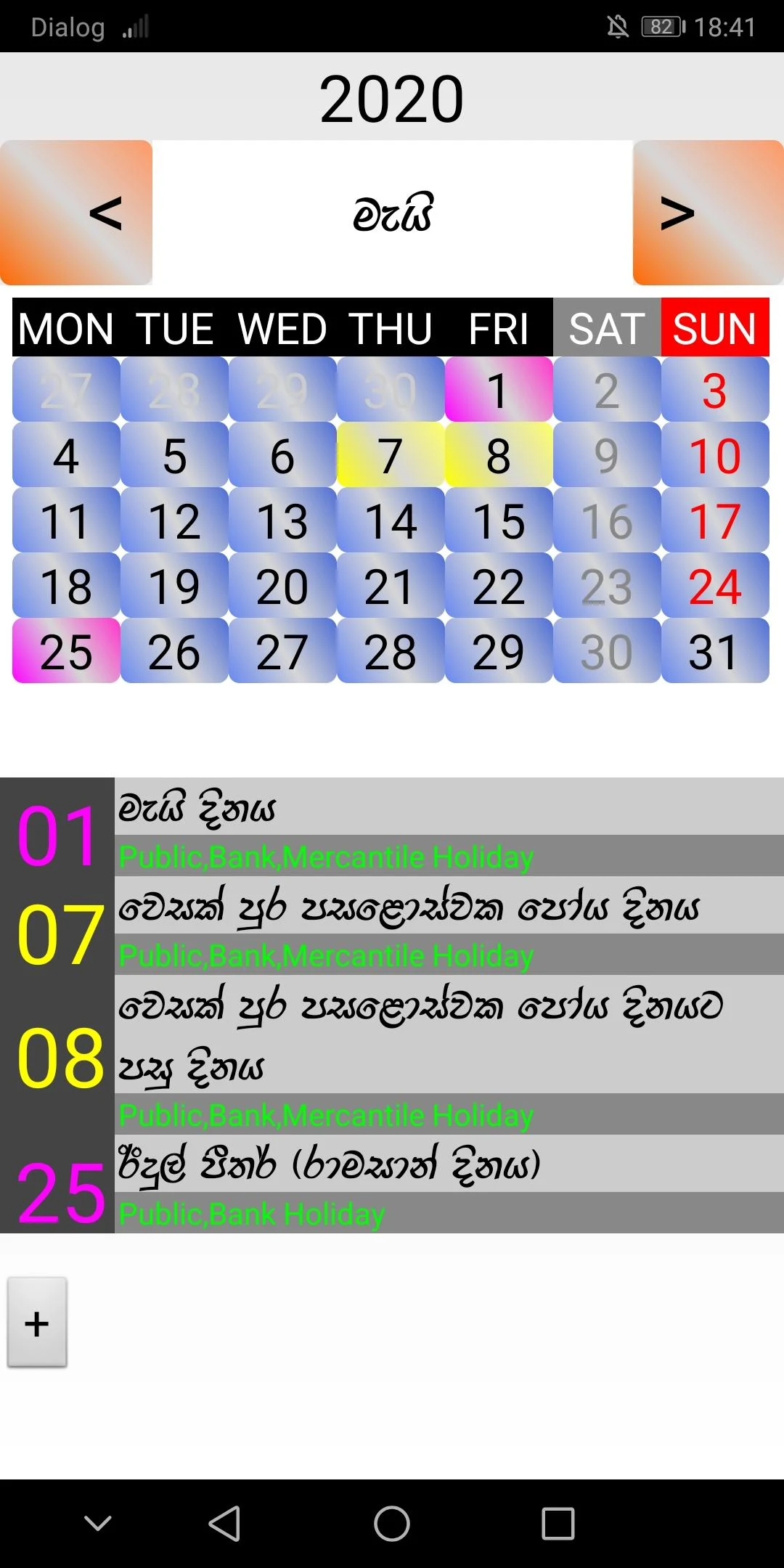The width and height of the screenshot is (784, 1568).
Task: Open the 01 May Day holiday entry
Action: point(392,827)
